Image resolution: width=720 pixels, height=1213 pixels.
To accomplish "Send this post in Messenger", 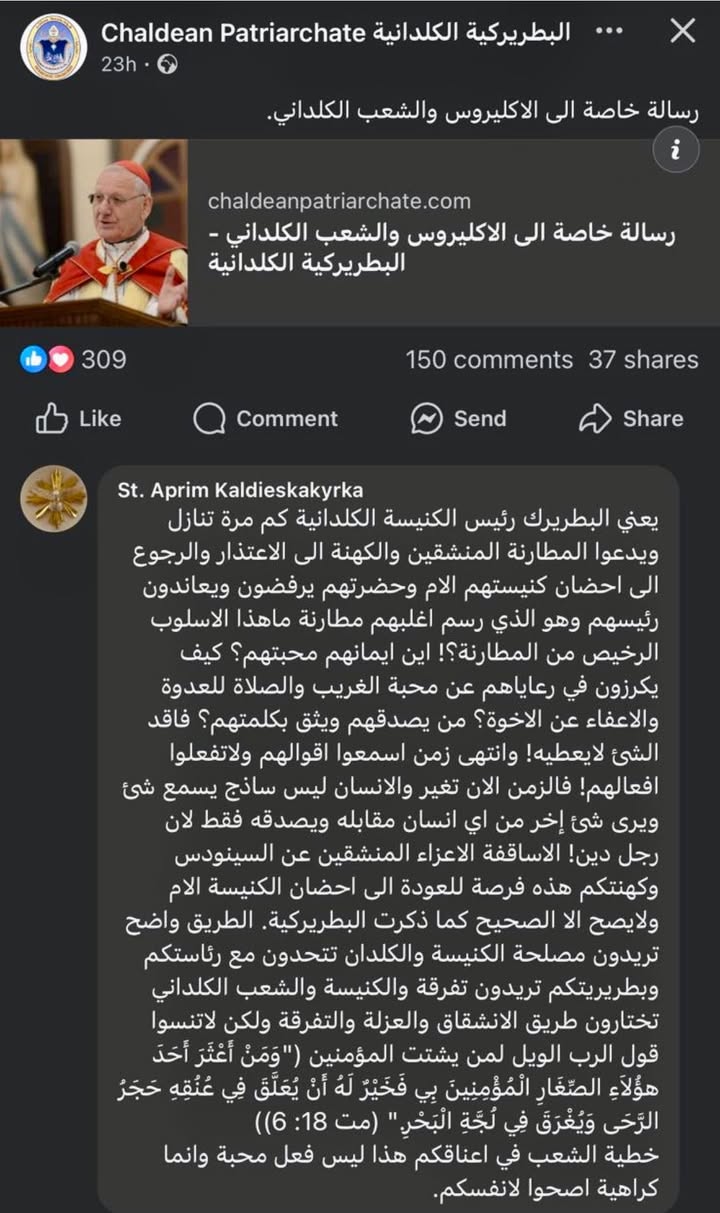I will pyautogui.click(x=458, y=419).
